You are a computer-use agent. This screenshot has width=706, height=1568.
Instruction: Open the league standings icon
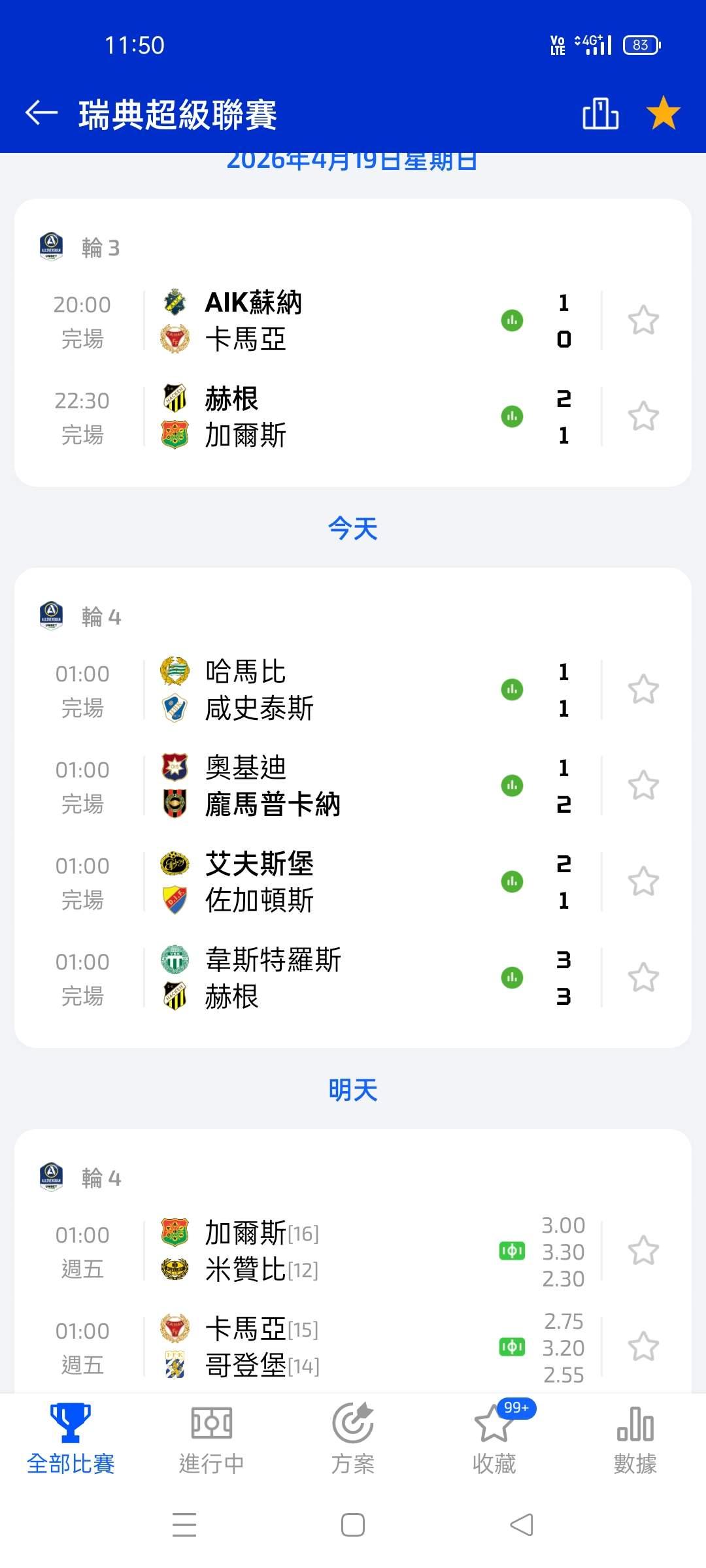click(600, 114)
